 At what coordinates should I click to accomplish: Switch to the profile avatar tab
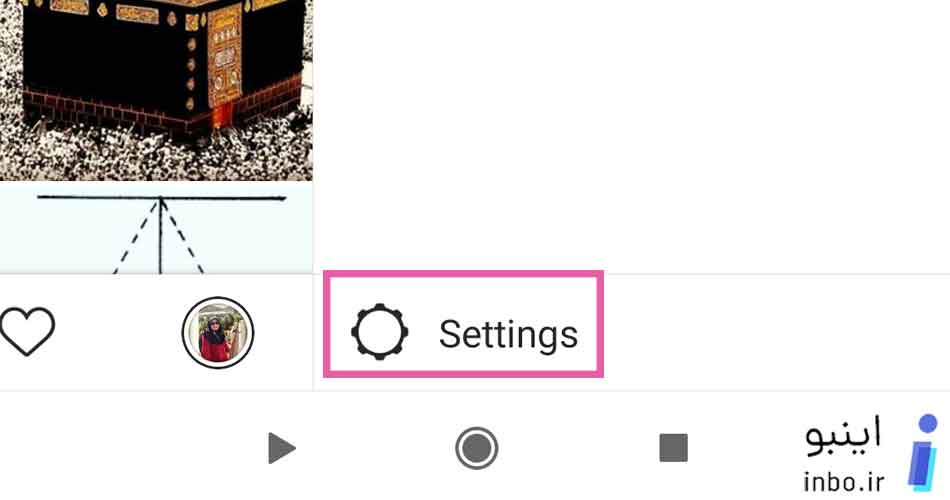tap(218, 333)
